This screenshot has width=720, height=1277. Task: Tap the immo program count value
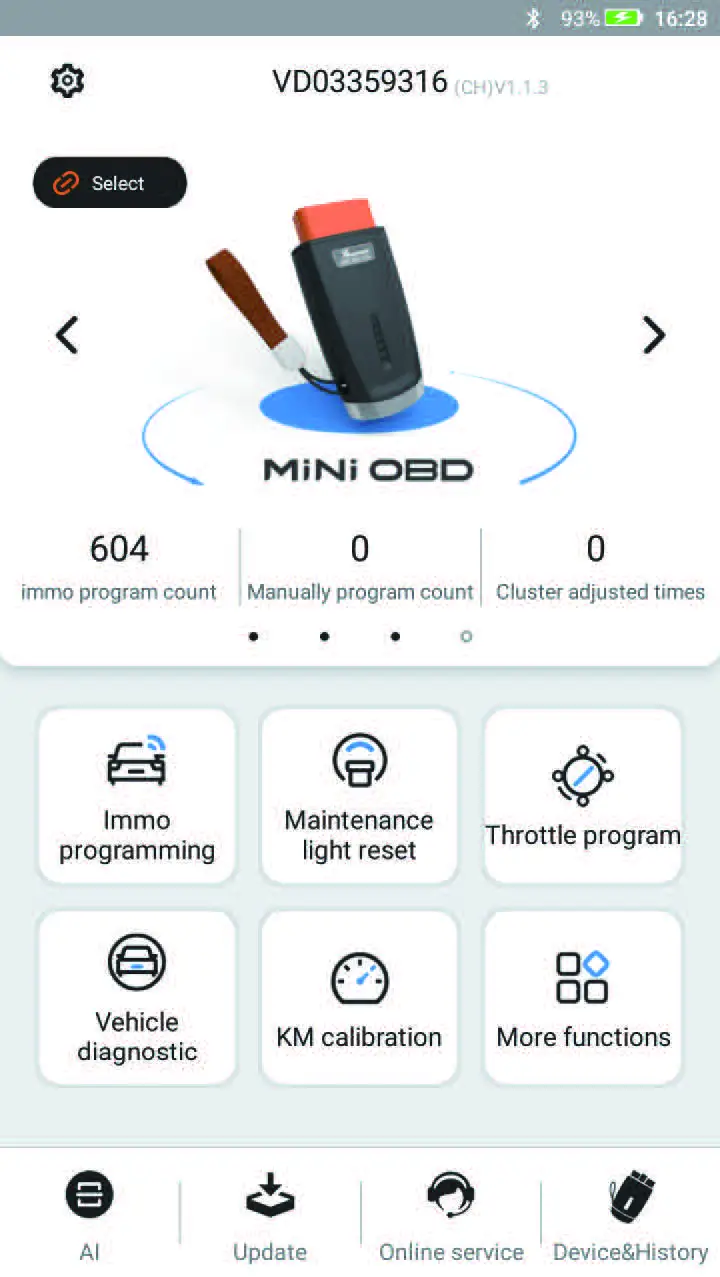pos(119,548)
